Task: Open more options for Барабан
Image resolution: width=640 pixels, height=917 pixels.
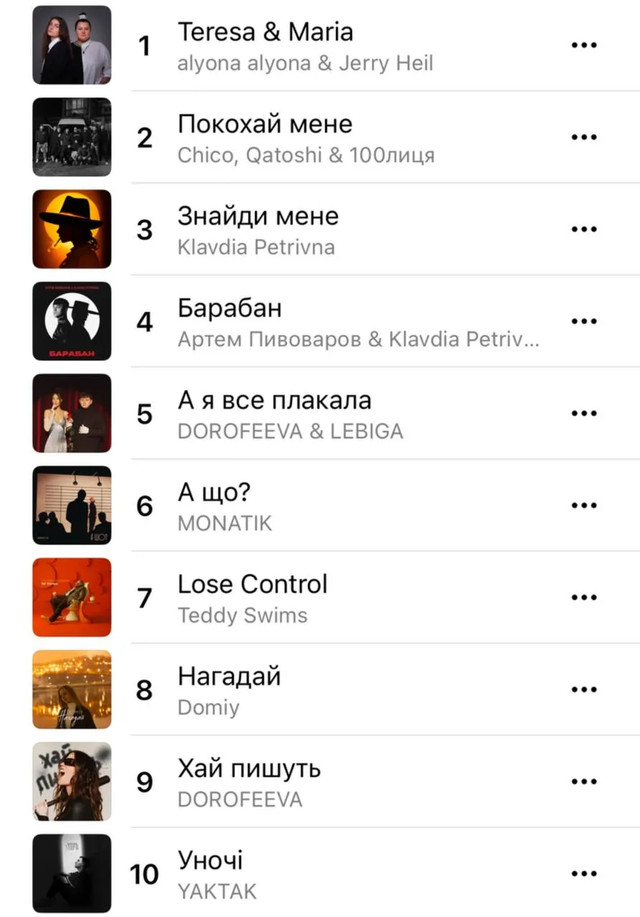Action: click(x=583, y=322)
